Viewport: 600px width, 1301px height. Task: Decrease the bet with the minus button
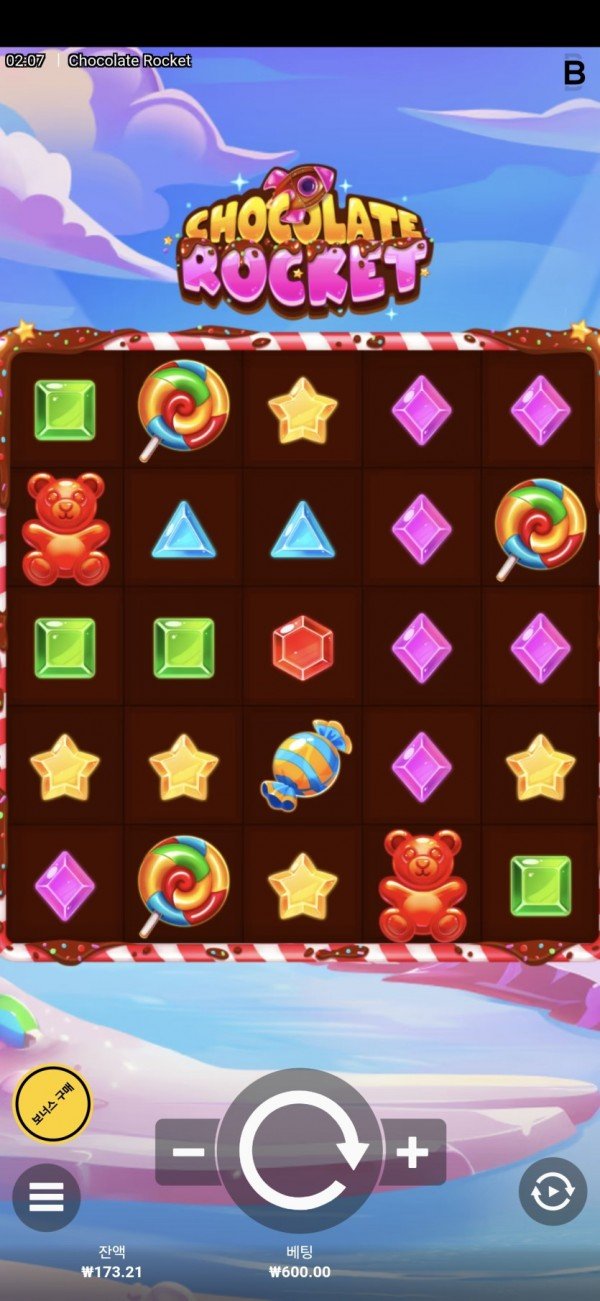pos(189,1152)
